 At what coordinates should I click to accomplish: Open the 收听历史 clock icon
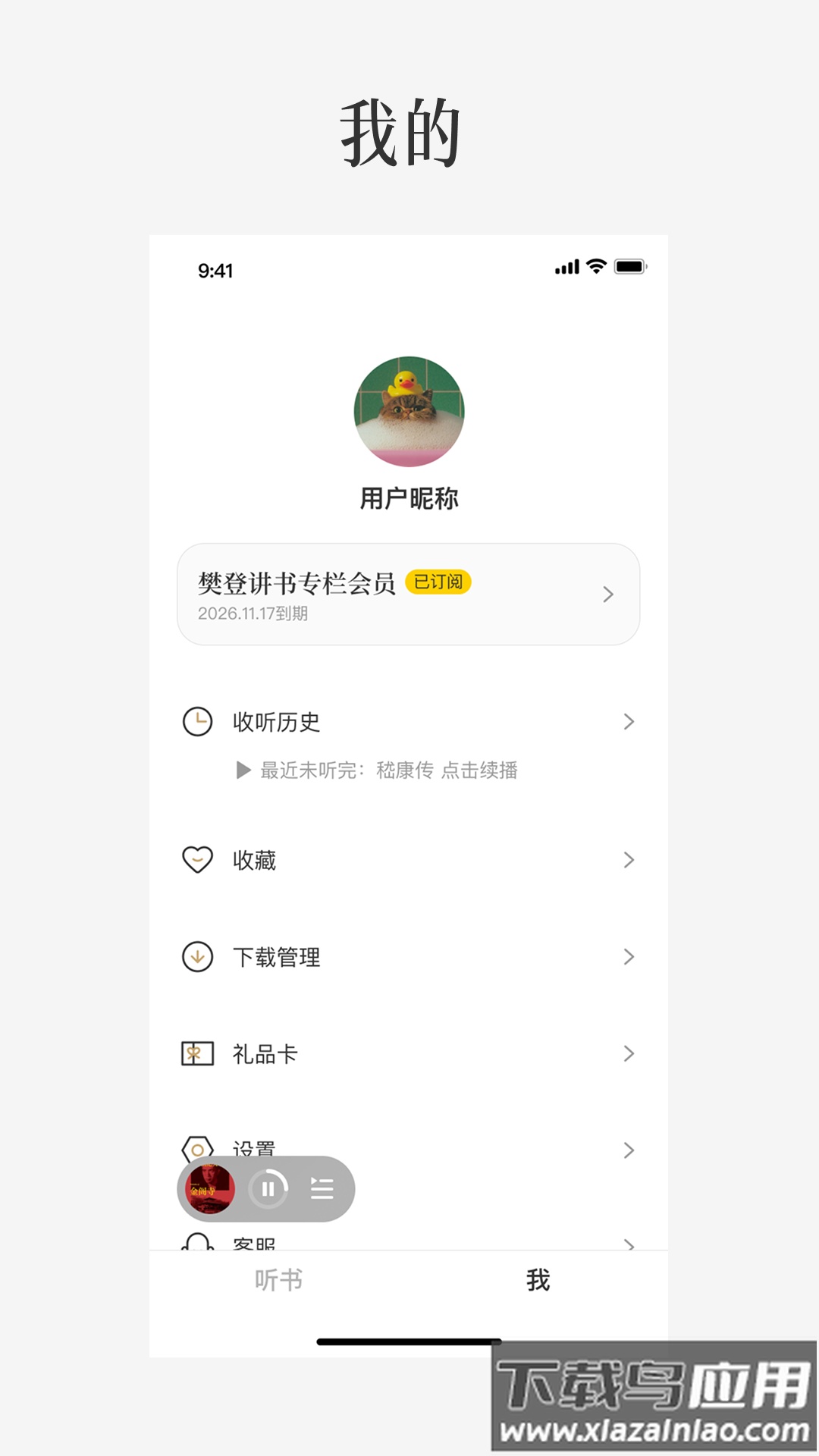click(196, 722)
